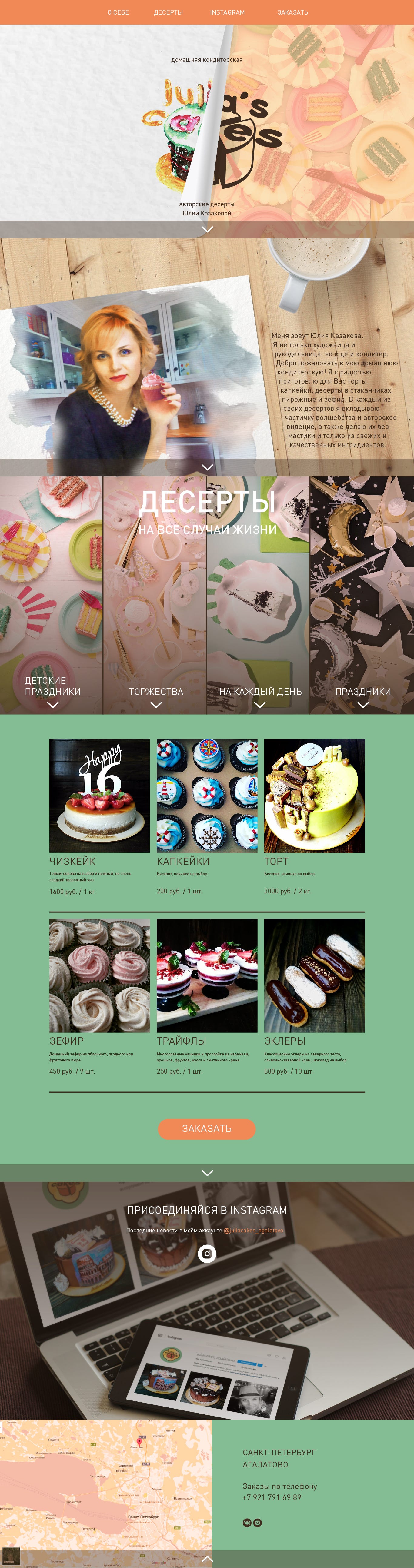Select the ПРАЗДНИКИ category with stars
Viewport: 414px width, 1568px height.
(363, 692)
